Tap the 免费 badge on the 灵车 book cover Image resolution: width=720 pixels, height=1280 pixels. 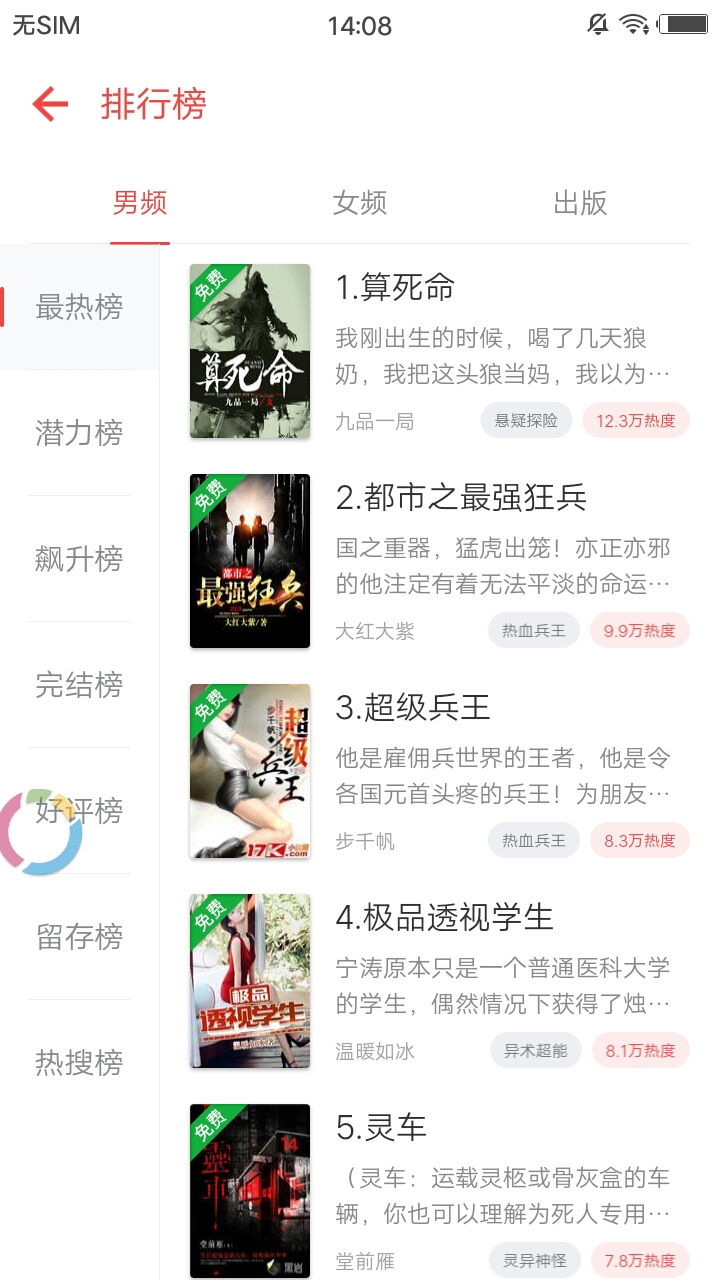(209, 1124)
